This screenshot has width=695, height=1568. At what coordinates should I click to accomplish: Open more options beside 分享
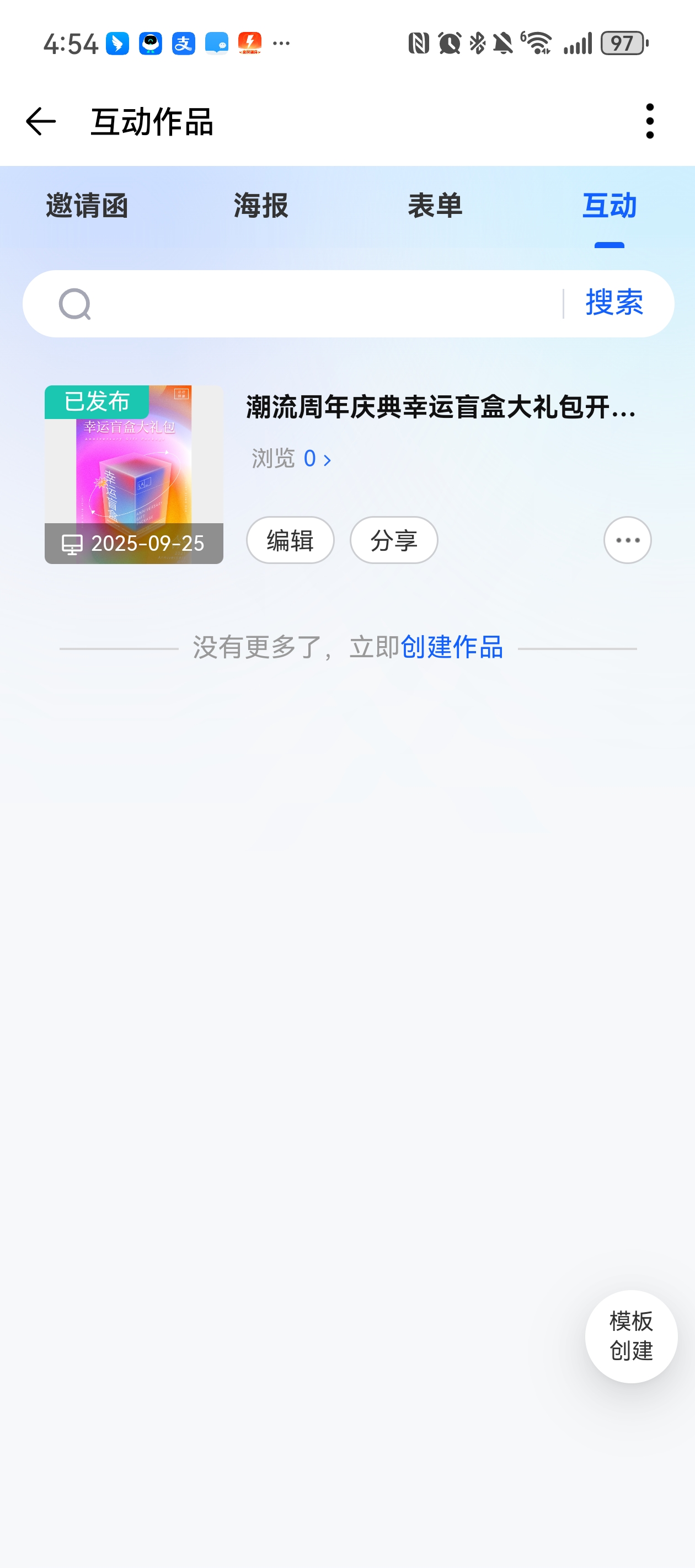627,540
